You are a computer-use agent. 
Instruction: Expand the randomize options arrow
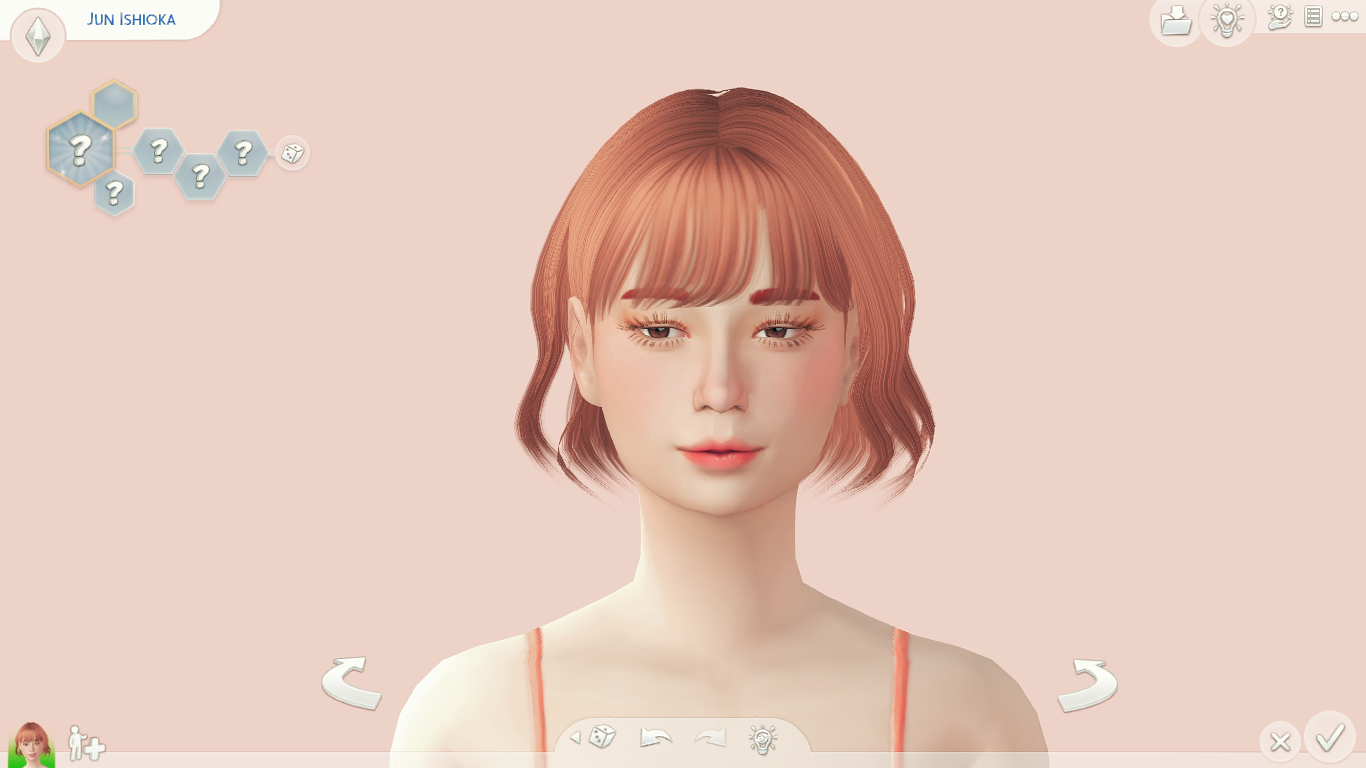575,738
